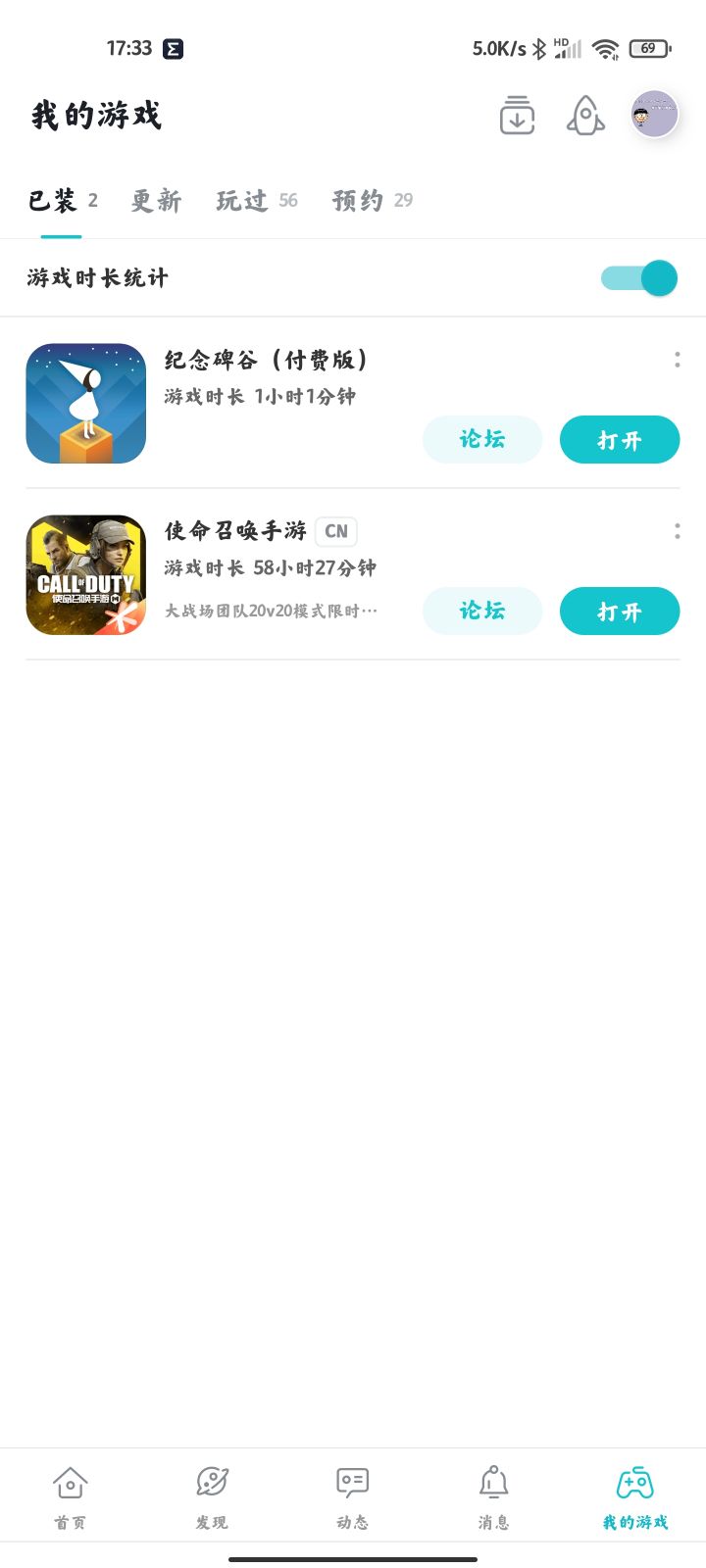Visit the 论坛 for 使命召唤手游
Image resolution: width=706 pixels, height=1568 pixels.
(482, 612)
